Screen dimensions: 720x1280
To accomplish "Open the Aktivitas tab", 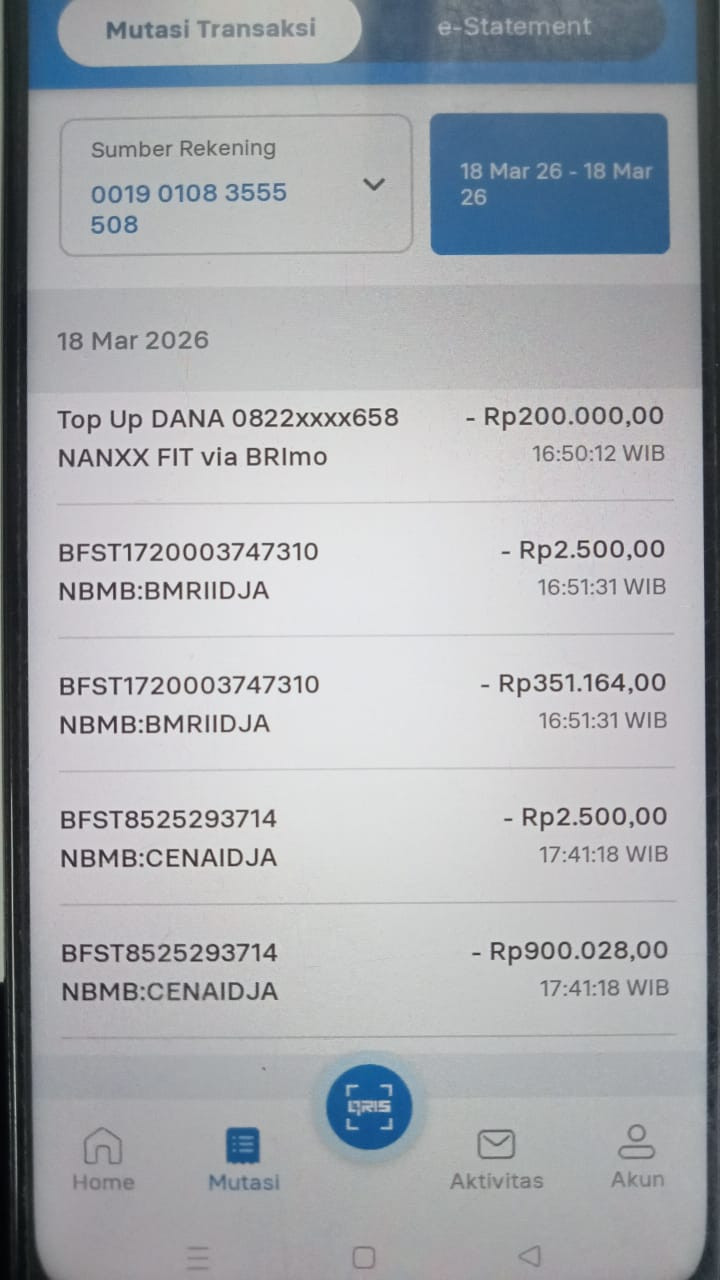I will pyautogui.click(x=496, y=1160).
